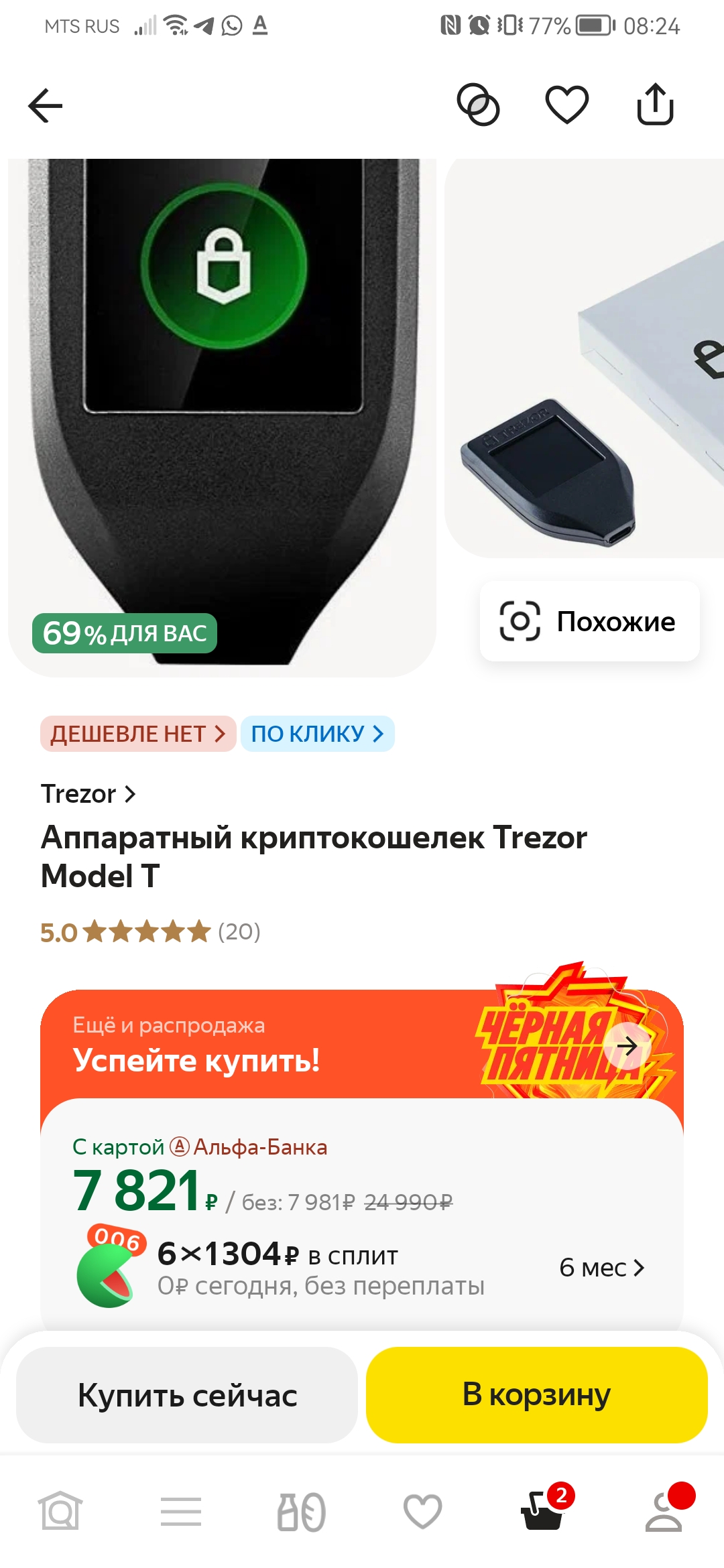This screenshot has height=1568, width=724.
Task: Add product to favorites with heart icon
Action: (x=567, y=105)
